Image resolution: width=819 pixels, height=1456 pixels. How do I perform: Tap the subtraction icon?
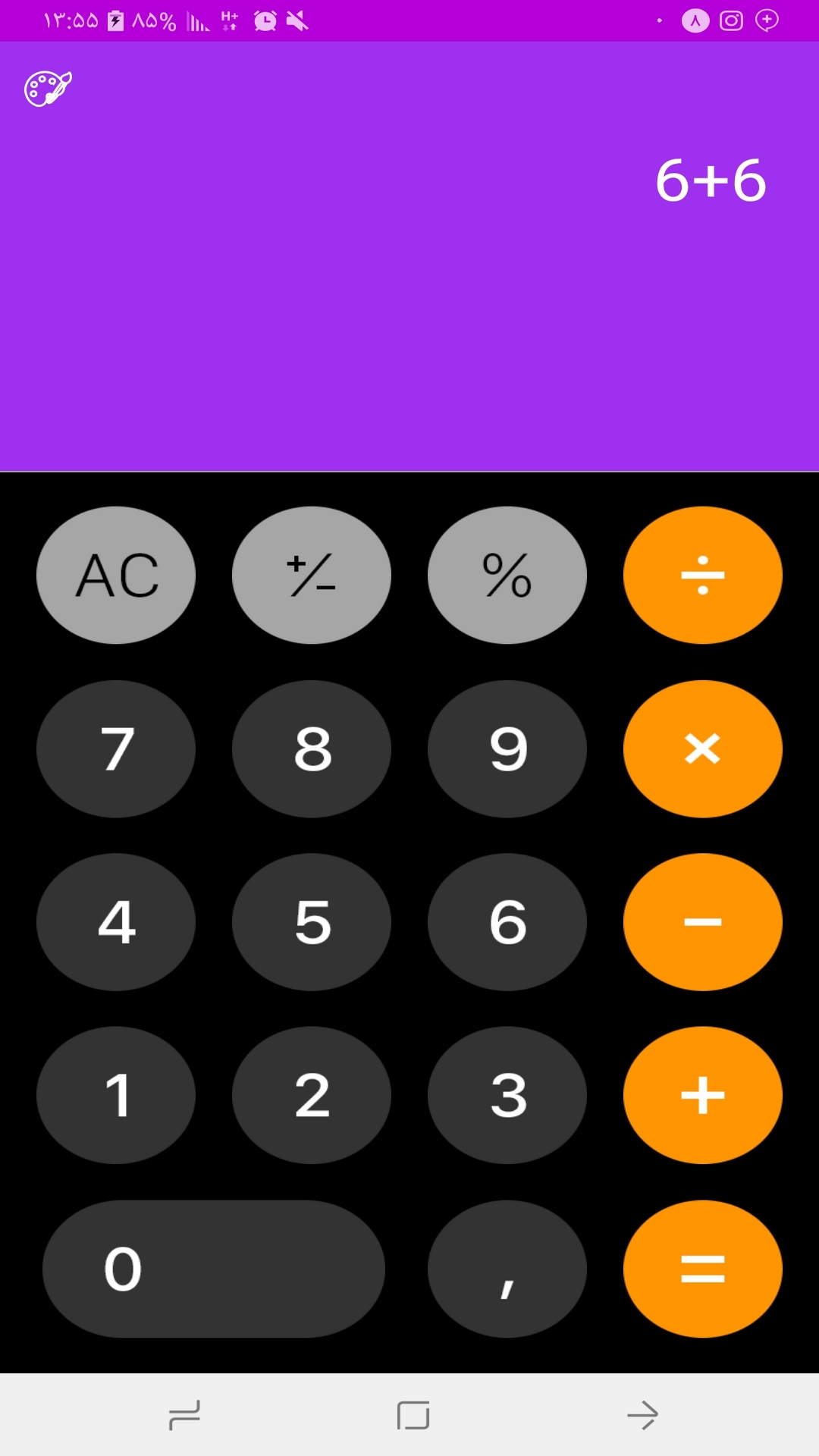coord(702,921)
